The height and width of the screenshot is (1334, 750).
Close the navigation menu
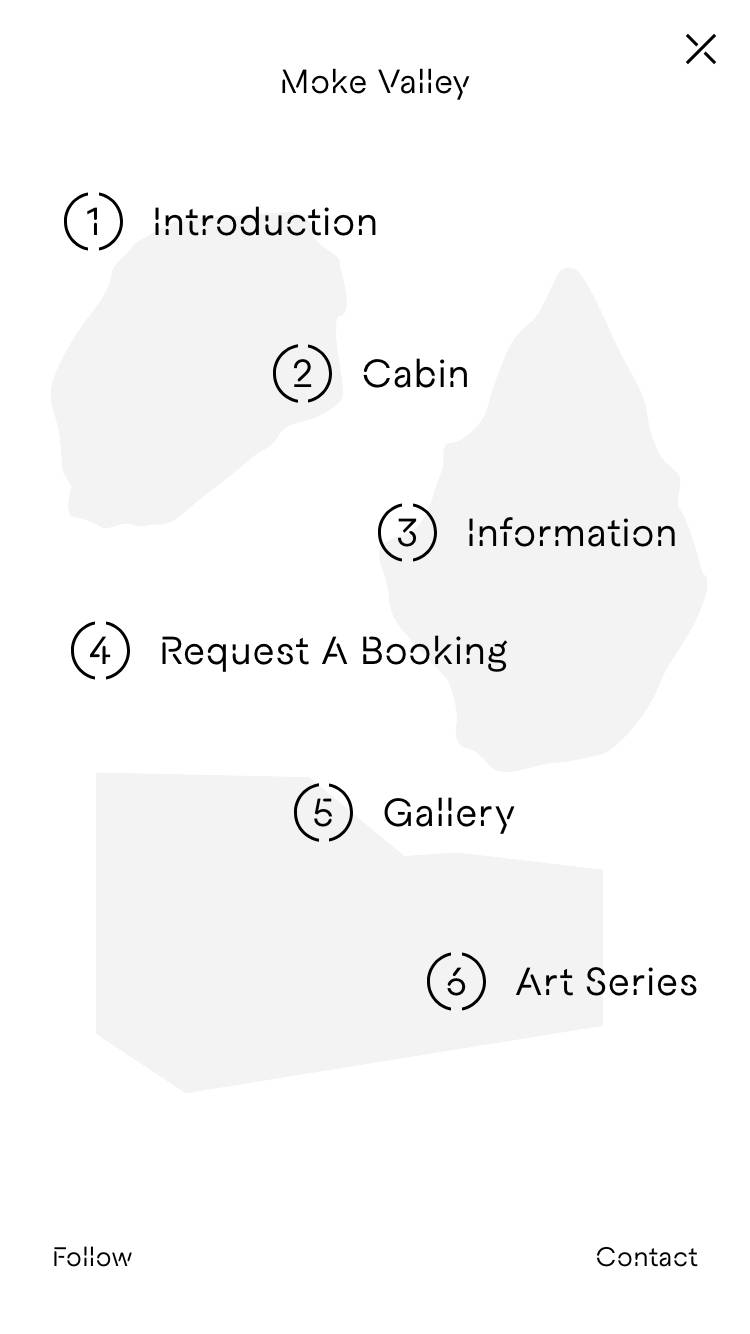(700, 48)
